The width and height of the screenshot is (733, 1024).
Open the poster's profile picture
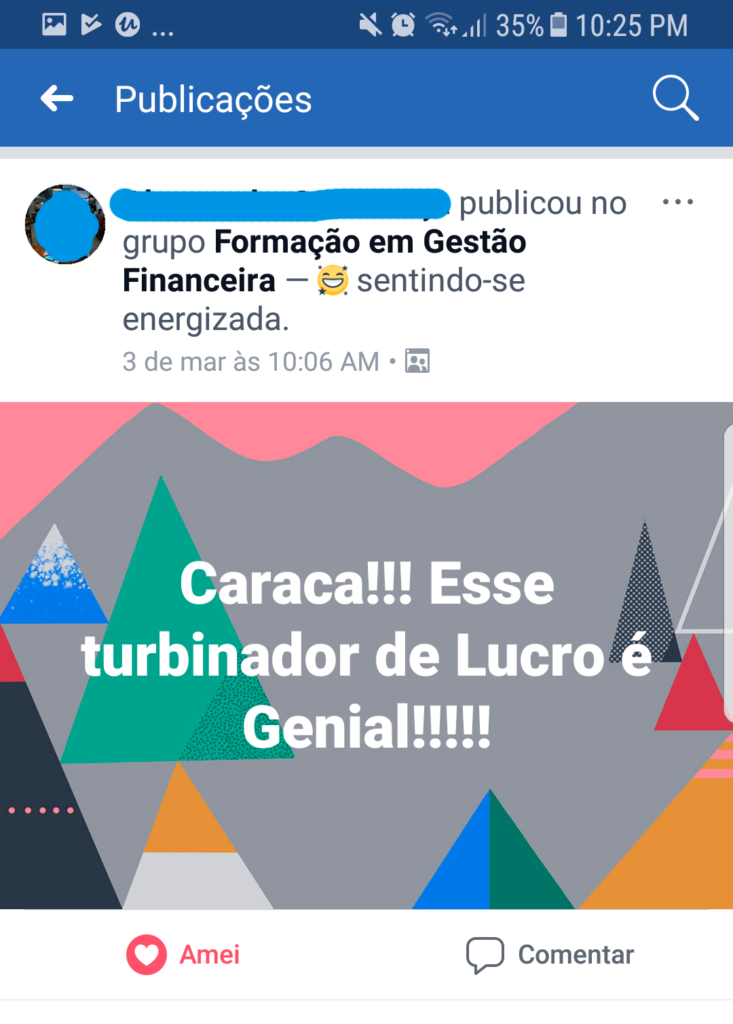point(65,224)
